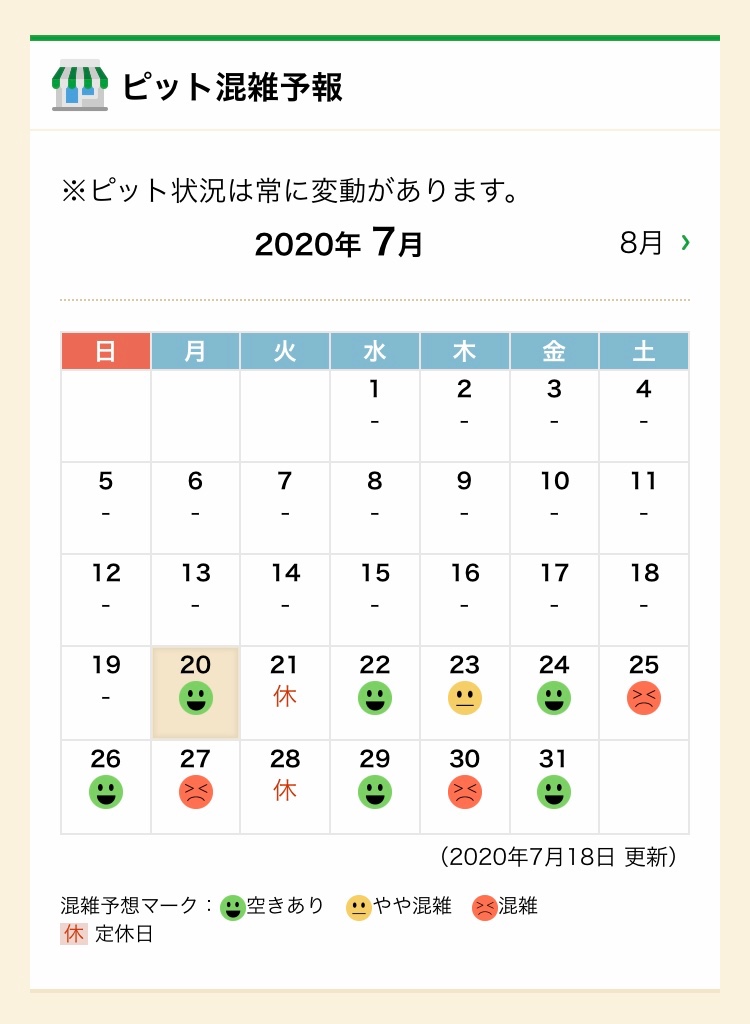The height and width of the screenshot is (1024, 750).
Task: Go to the 8月 calendar
Action: point(654,243)
